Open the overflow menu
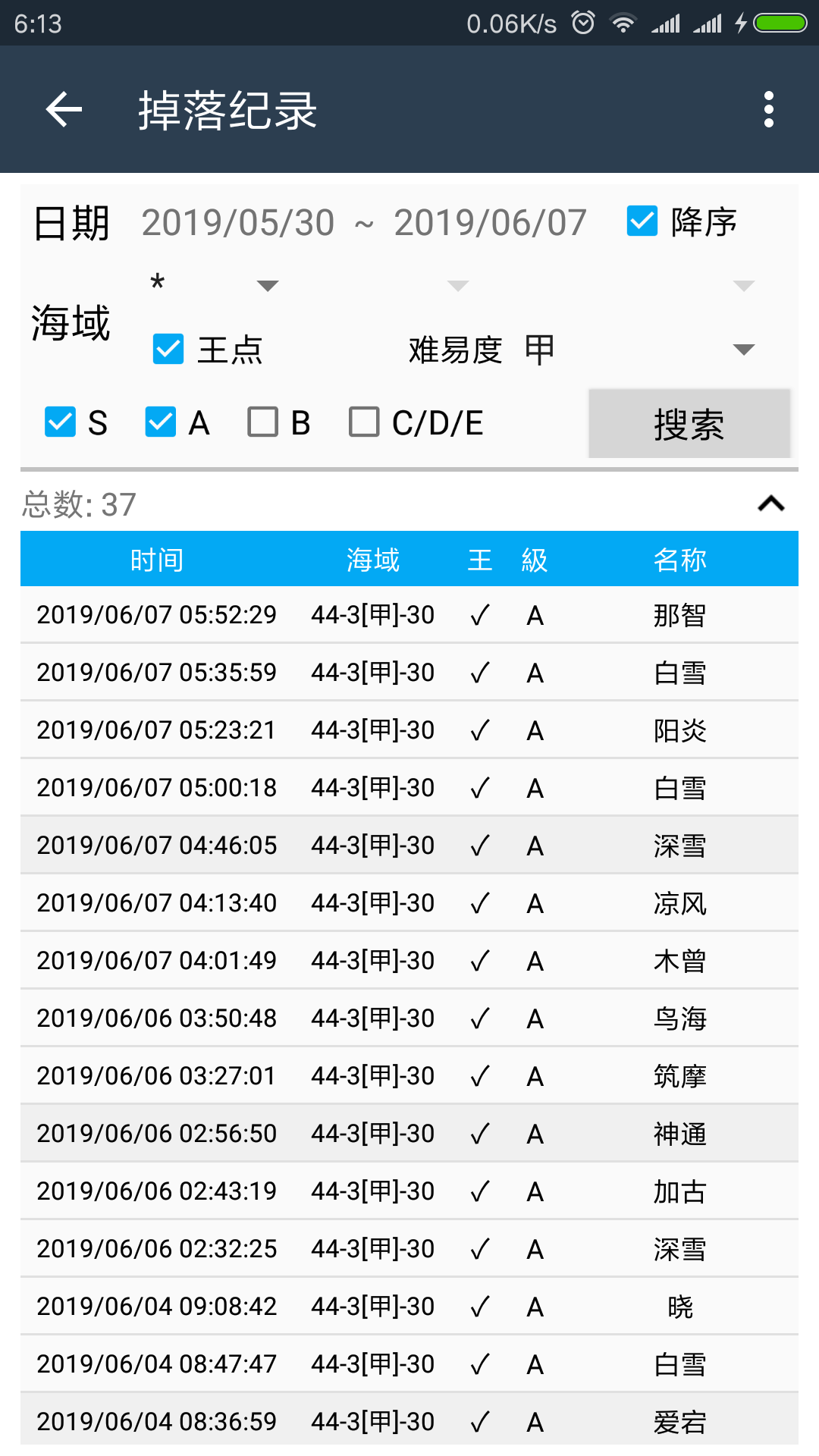The height and width of the screenshot is (1456, 819). click(768, 110)
